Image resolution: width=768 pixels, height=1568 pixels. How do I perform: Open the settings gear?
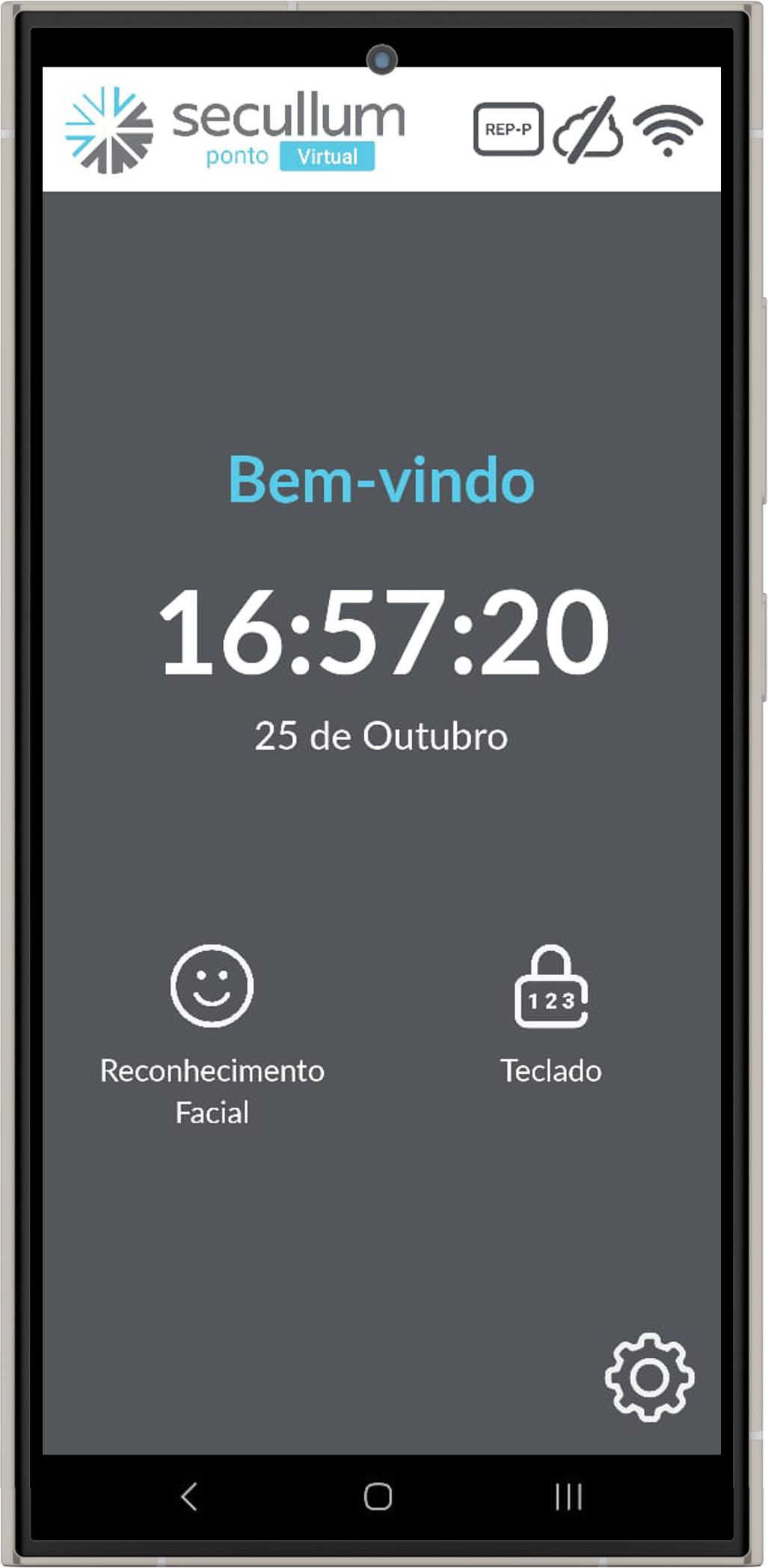(x=649, y=1377)
